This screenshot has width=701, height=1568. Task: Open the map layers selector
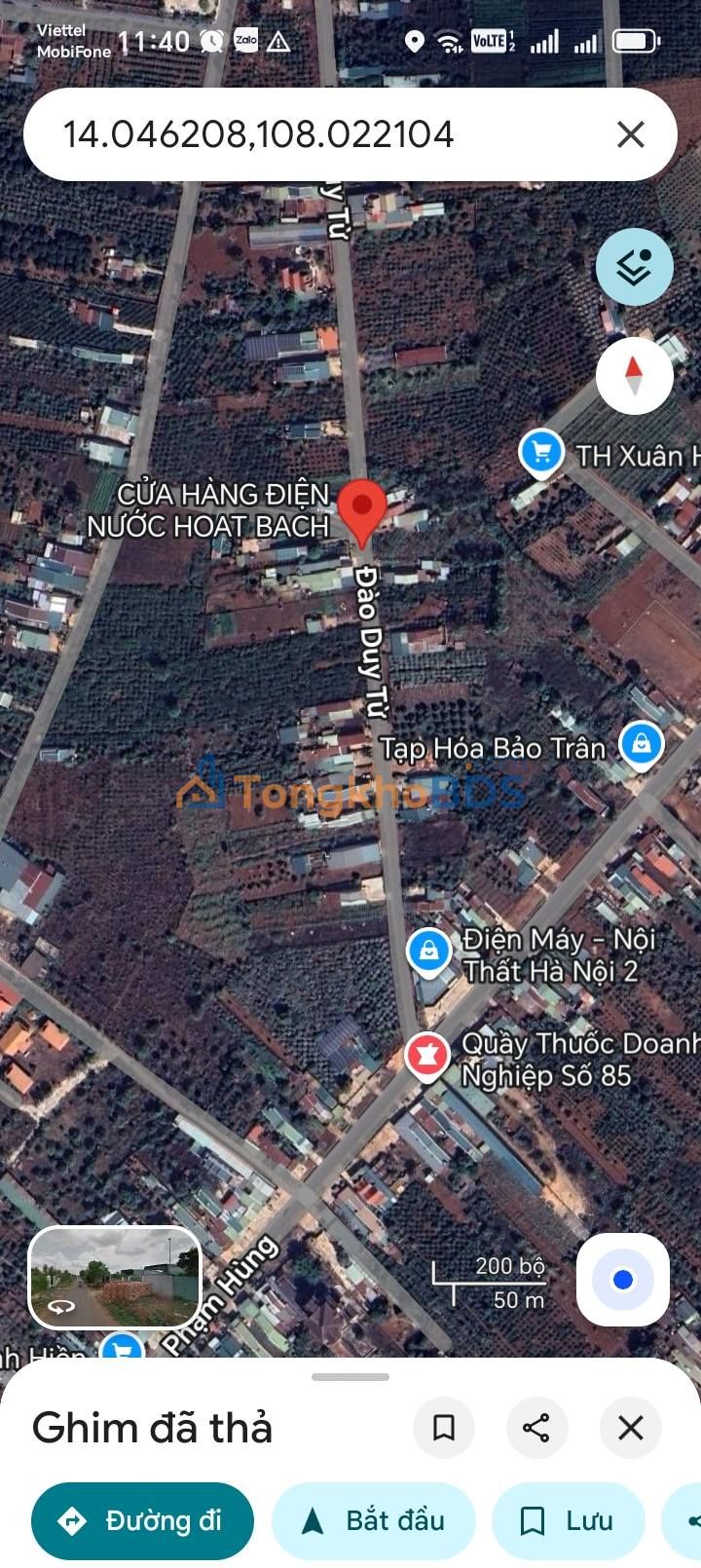click(634, 267)
